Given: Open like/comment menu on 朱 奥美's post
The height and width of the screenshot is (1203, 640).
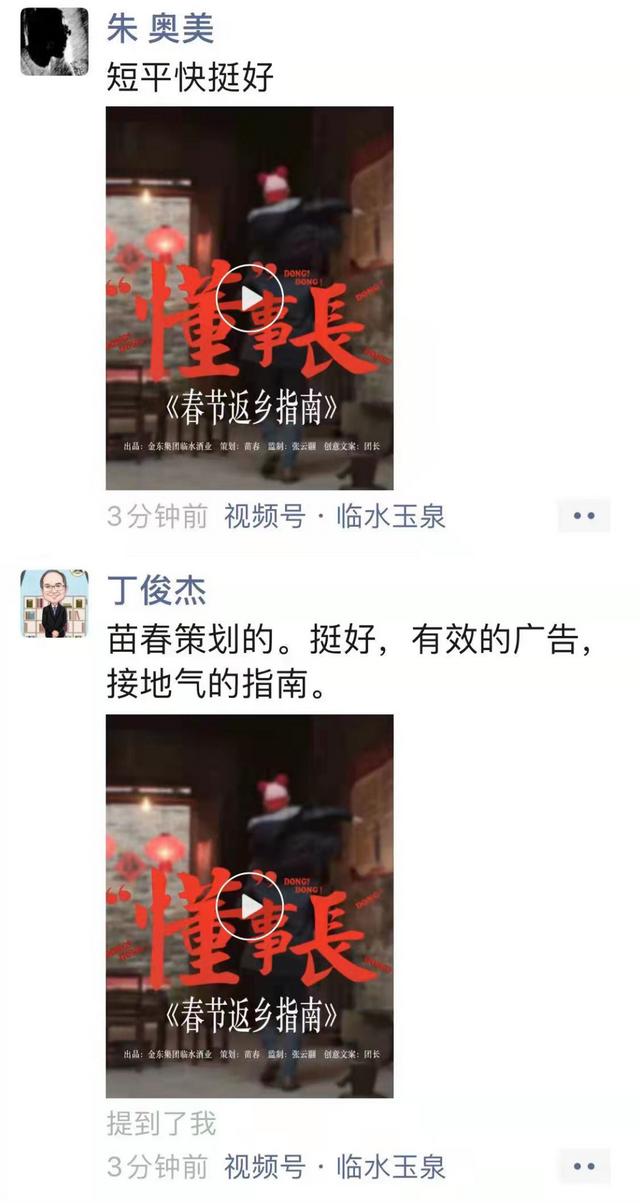Looking at the screenshot, I should pyautogui.click(x=584, y=516).
